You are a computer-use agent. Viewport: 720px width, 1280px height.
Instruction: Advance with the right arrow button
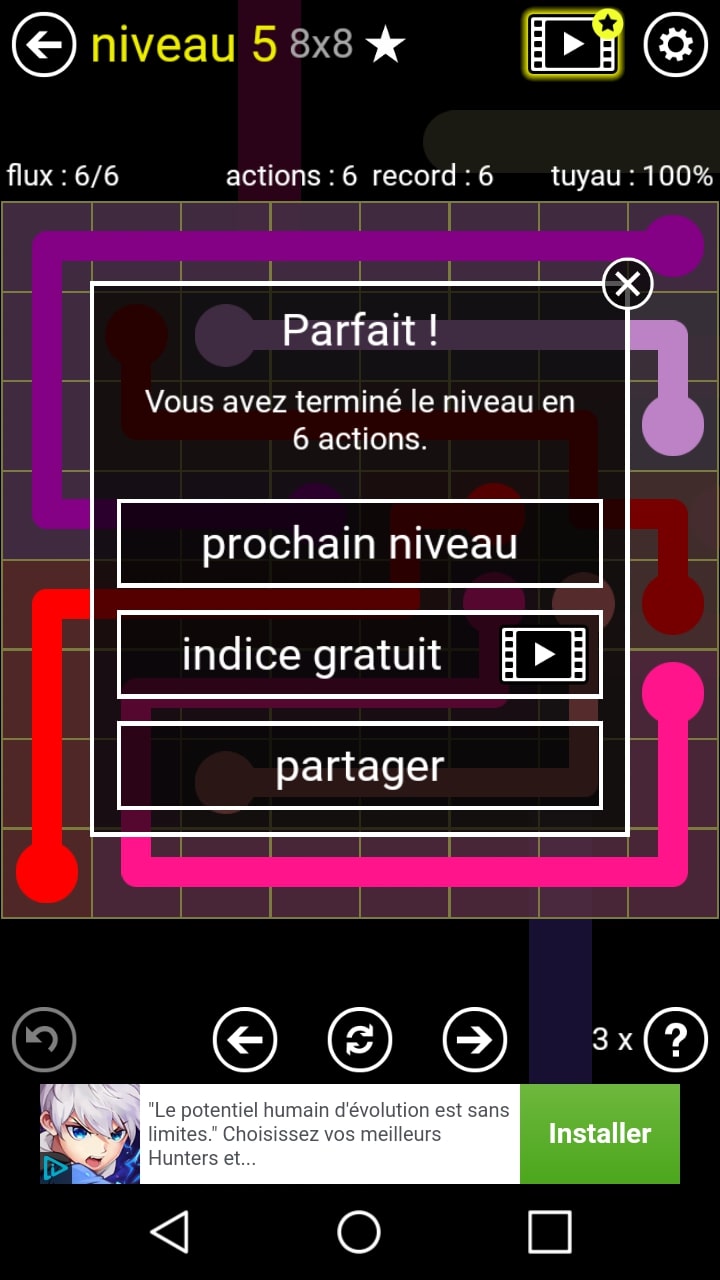[x=475, y=1040]
